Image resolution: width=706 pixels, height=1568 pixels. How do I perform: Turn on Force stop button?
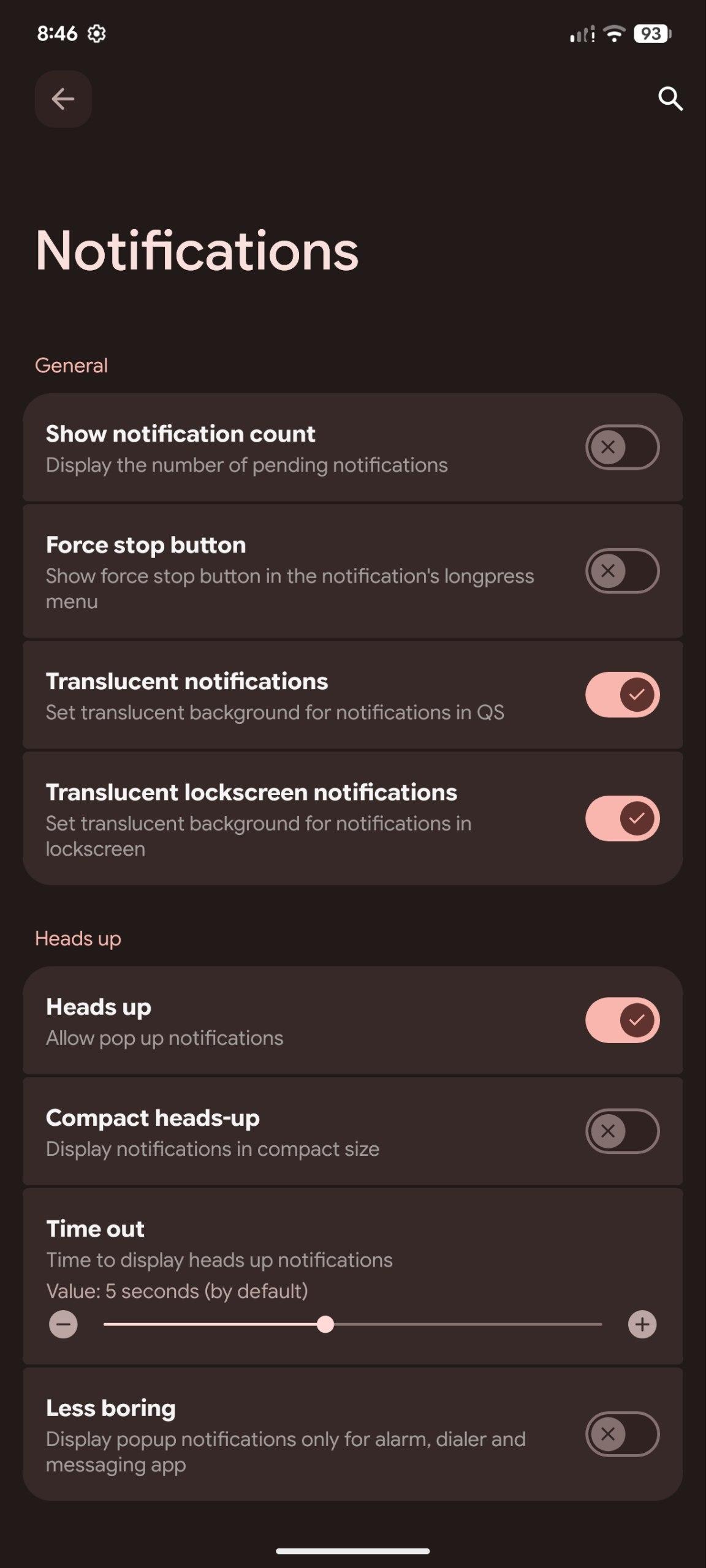pyautogui.click(x=622, y=571)
